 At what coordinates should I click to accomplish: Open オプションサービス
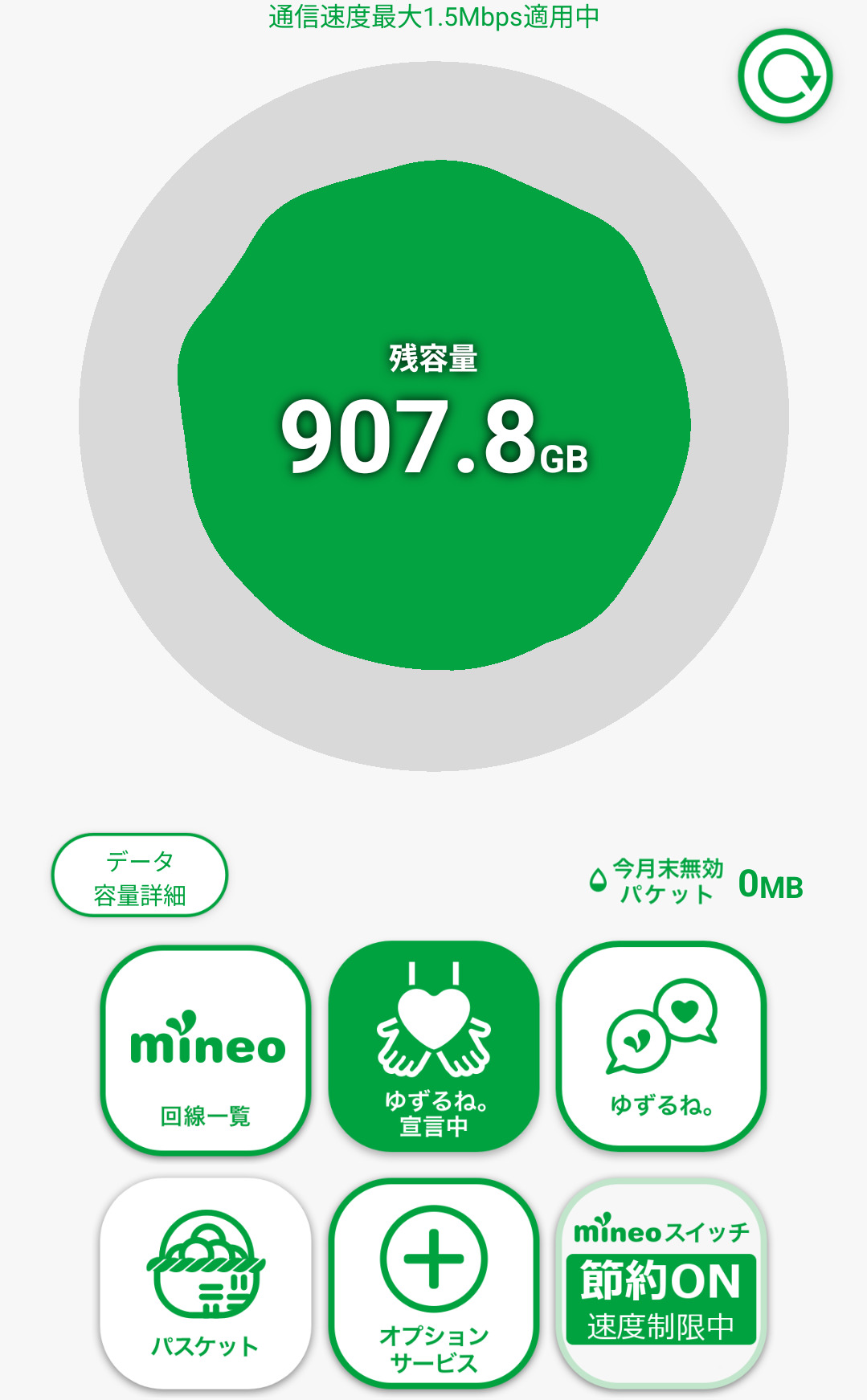point(433,1283)
